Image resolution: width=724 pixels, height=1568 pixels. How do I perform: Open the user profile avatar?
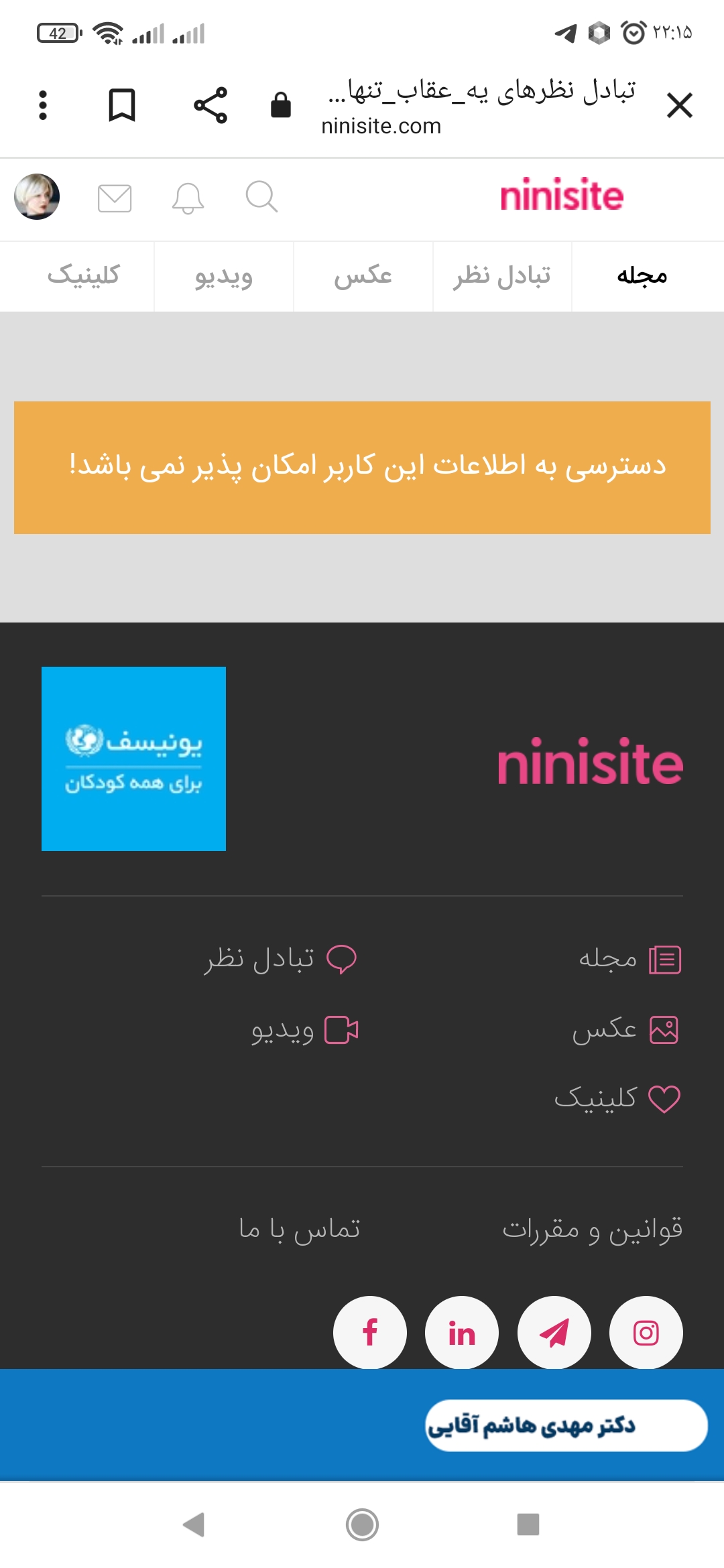37,197
